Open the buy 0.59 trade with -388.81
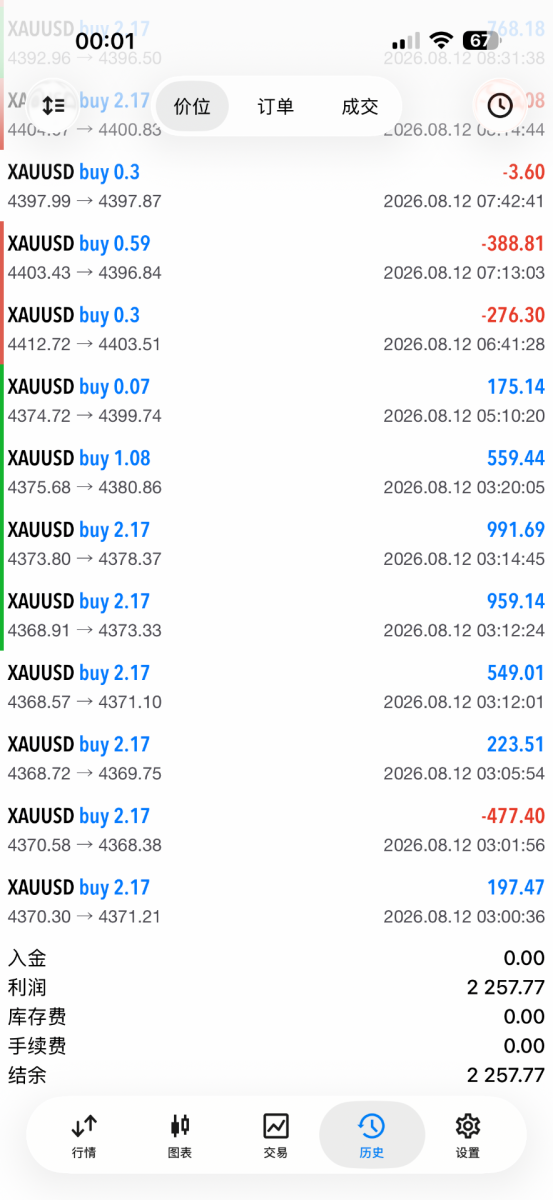This screenshot has height=1200, width=553. click(x=276, y=258)
